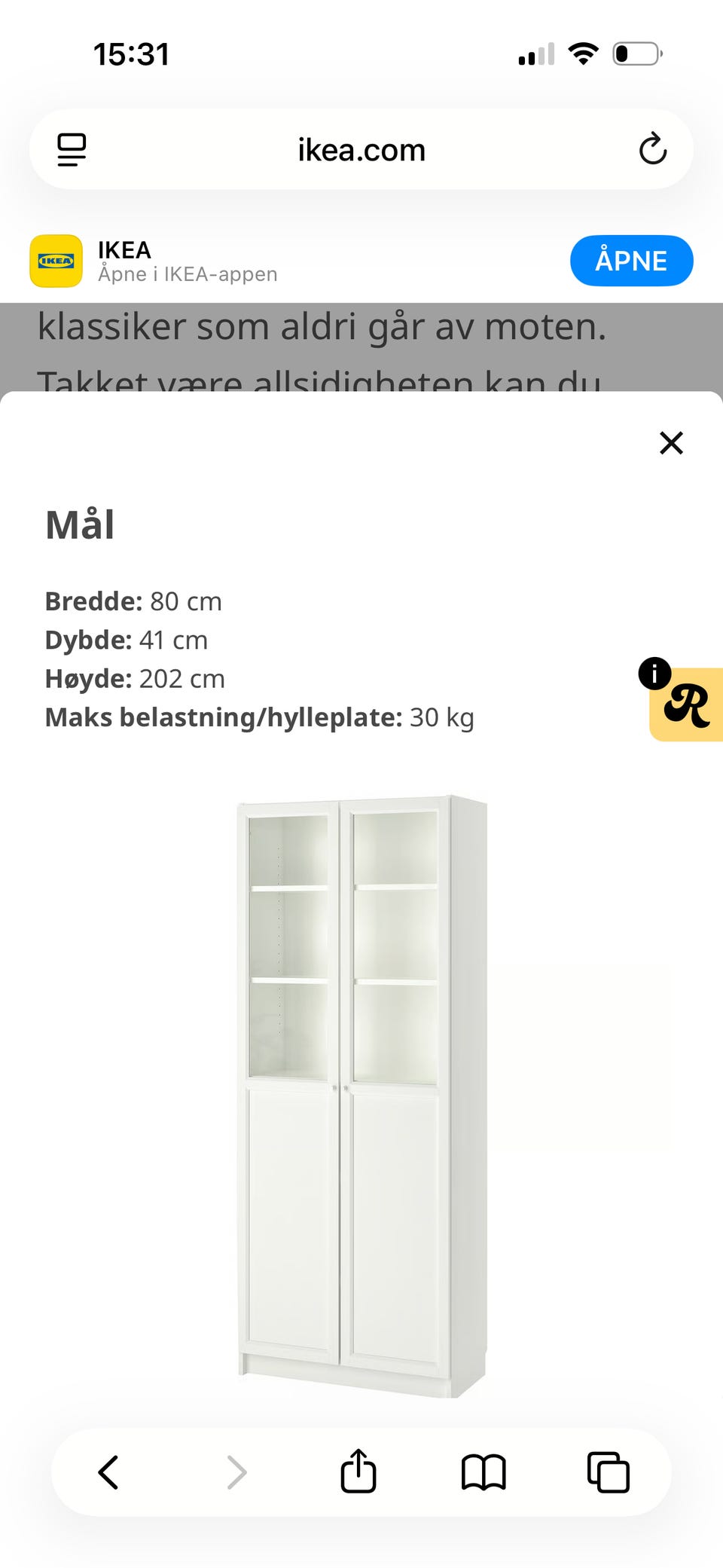Screen dimensions: 723x1568
Task: Tap the IKEA app logo
Action: pyautogui.click(x=56, y=261)
